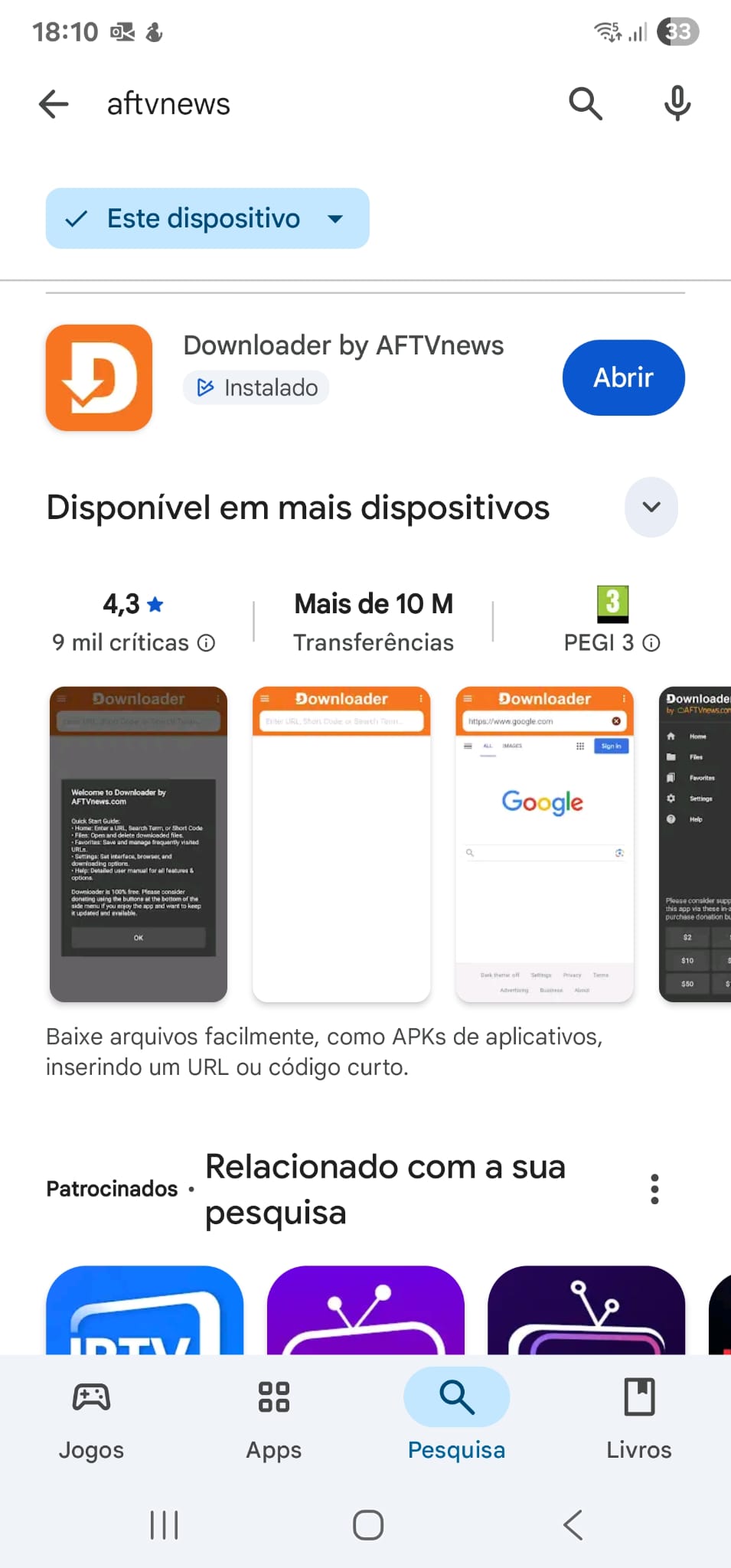The image size is (731, 1568).
Task: Tap Abrir to launch Downloader
Action: 623,377
